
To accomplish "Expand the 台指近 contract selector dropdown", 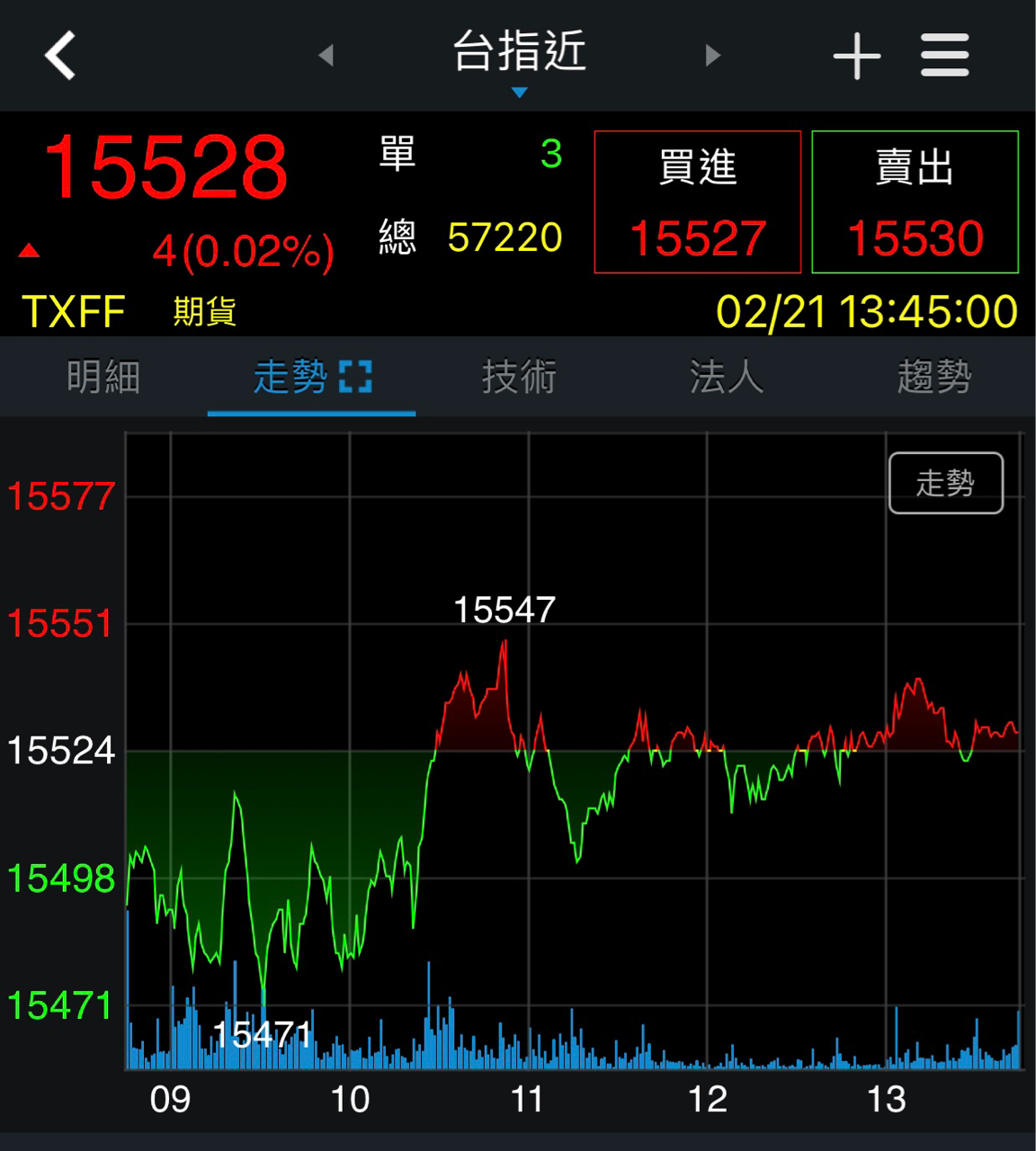I will point(519,54).
